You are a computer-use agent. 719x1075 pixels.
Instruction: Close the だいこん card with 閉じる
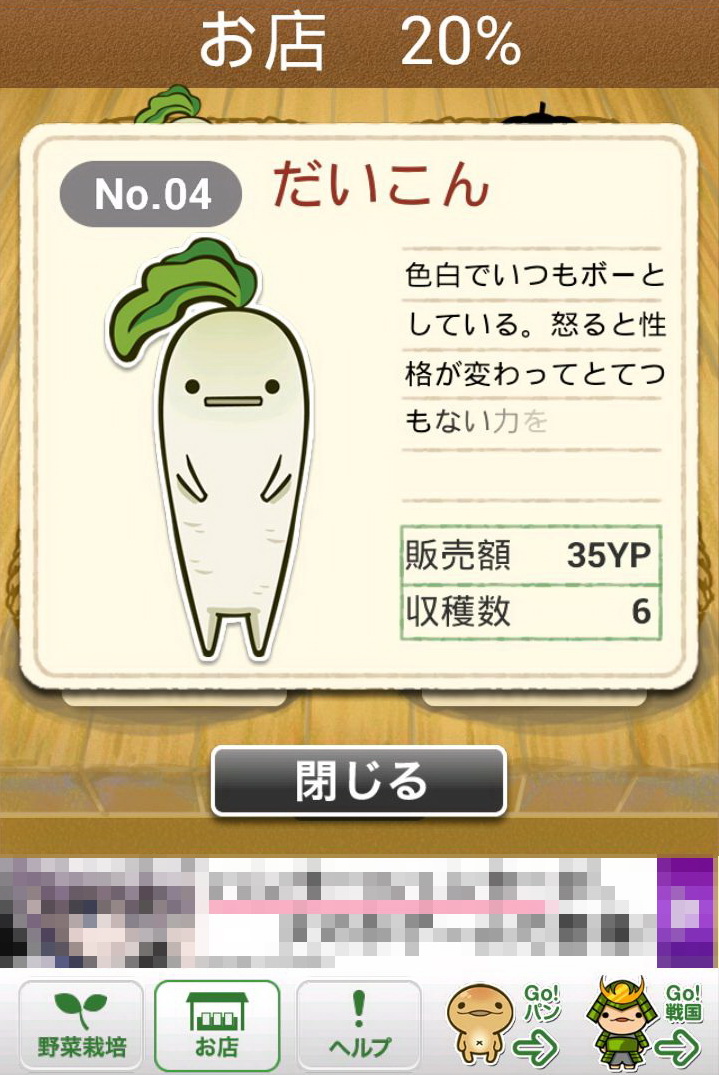click(x=359, y=781)
